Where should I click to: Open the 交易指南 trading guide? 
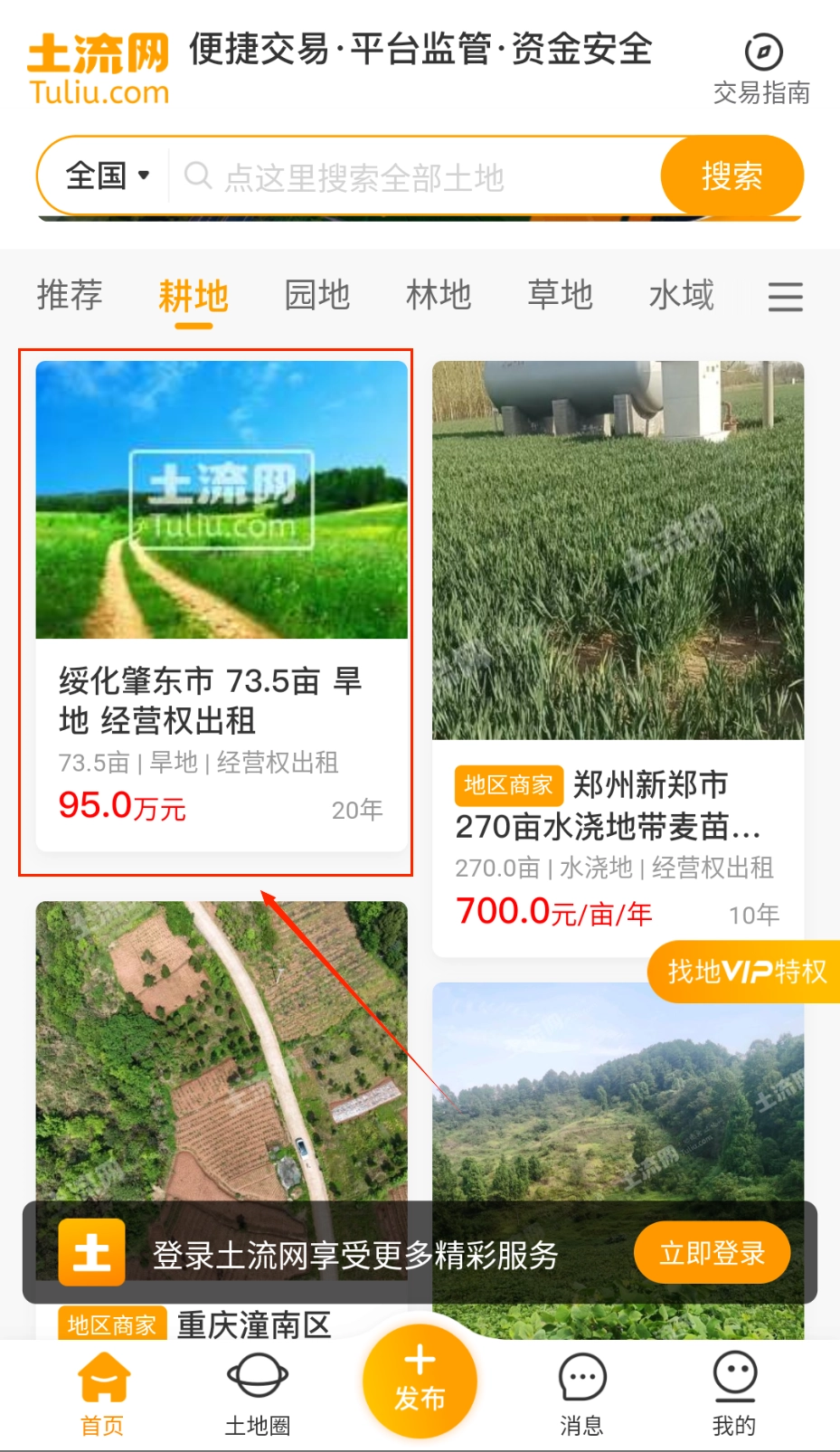(762, 69)
